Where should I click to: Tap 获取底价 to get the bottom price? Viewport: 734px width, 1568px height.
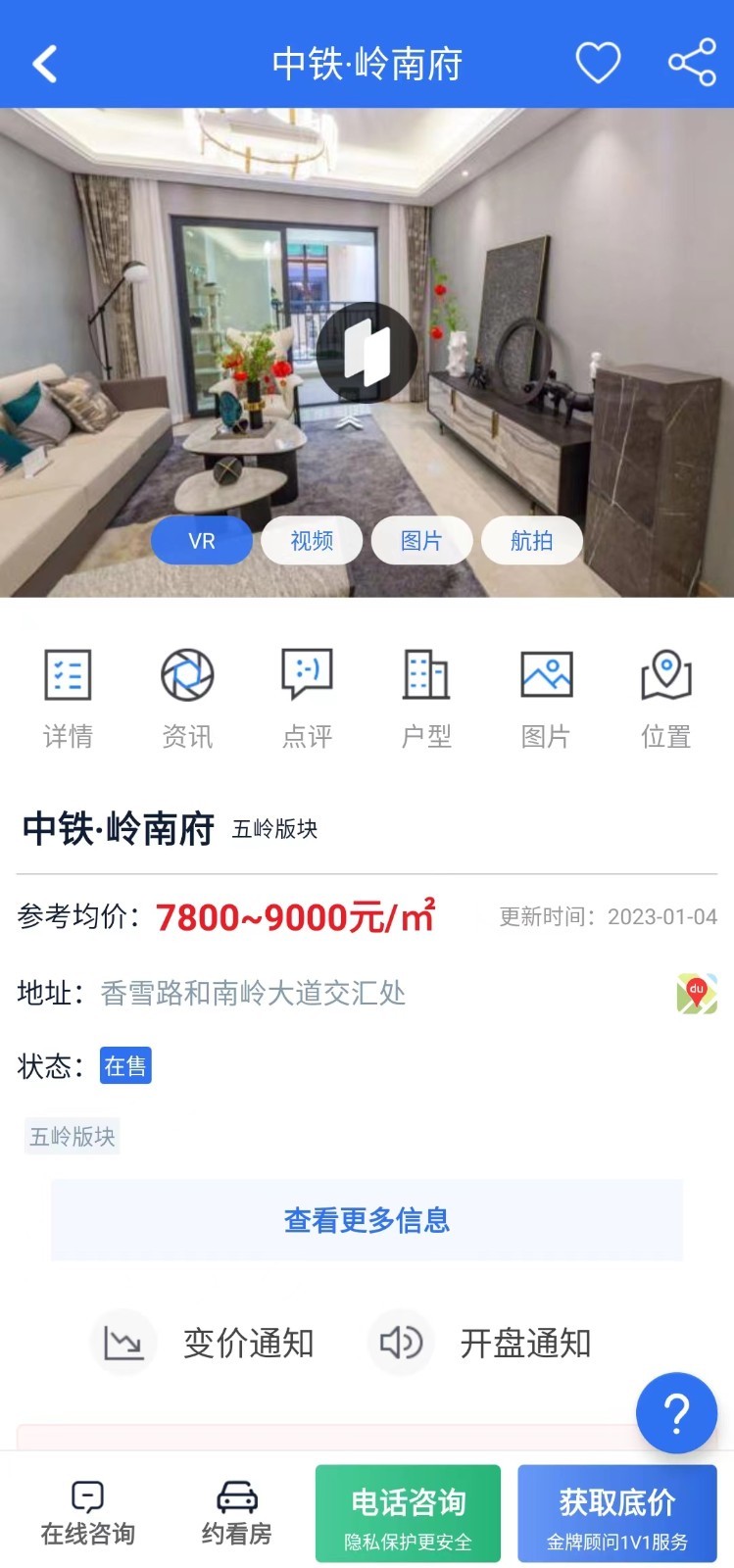pyautogui.click(x=616, y=1513)
